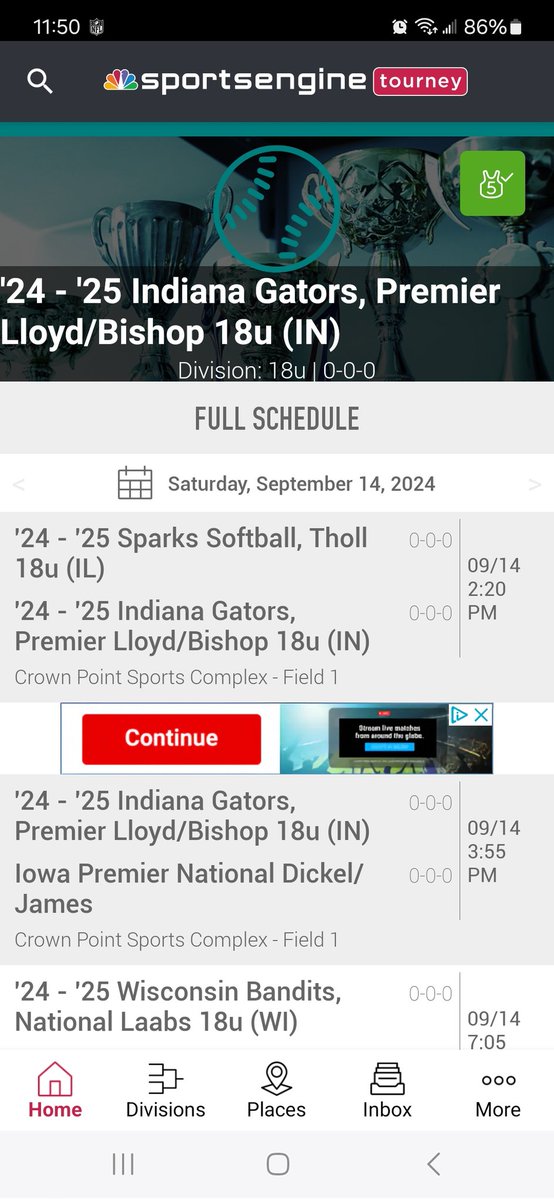Tap the system back button
Image resolution: width=554 pixels, height=1200 pixels.
pos(433,1163)
